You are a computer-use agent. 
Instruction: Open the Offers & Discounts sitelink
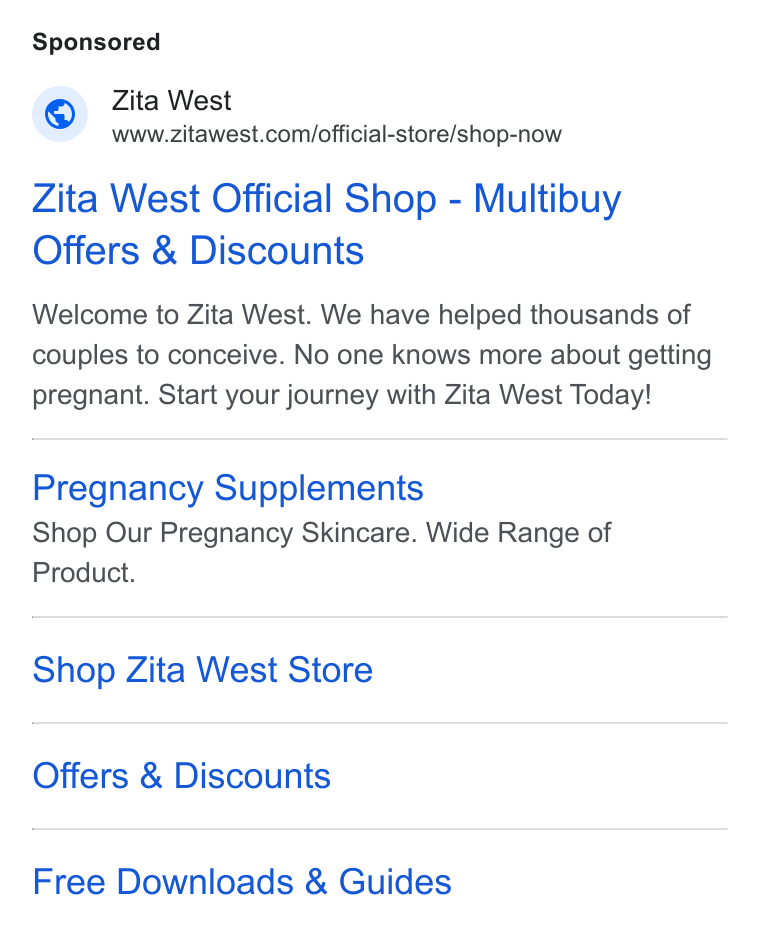point(181,776)
